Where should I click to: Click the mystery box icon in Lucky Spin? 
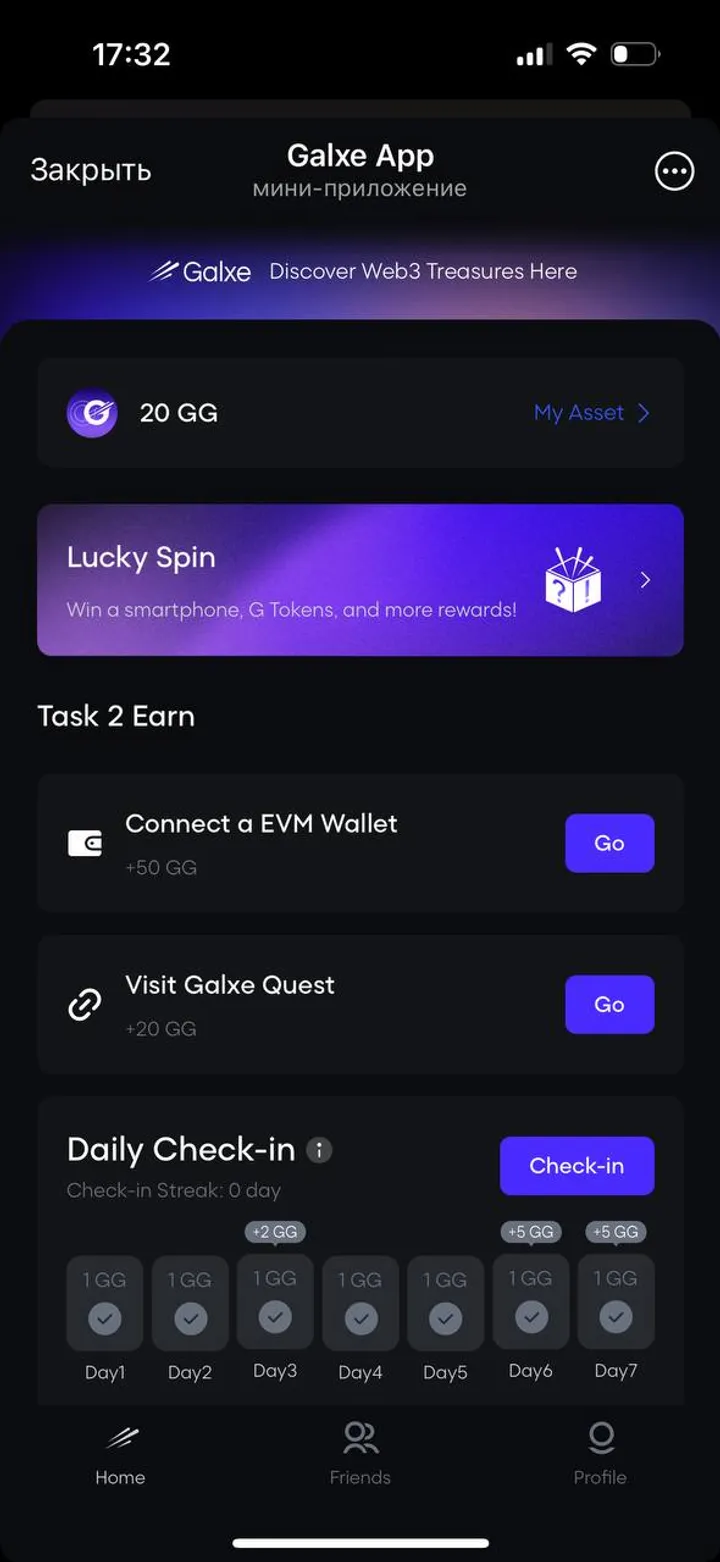coord(574,580)
